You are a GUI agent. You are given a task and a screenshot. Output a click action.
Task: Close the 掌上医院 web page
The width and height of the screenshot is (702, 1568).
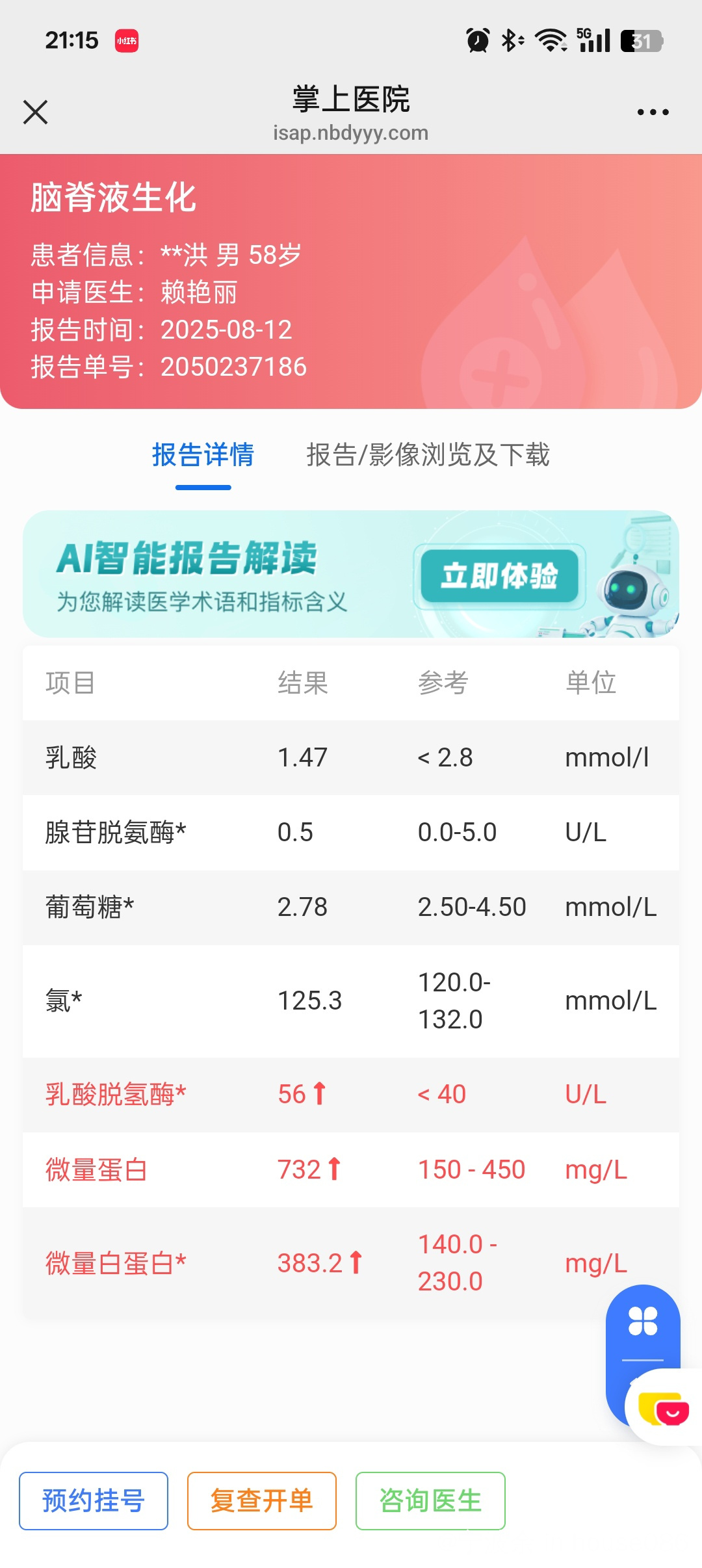(36, 112)
